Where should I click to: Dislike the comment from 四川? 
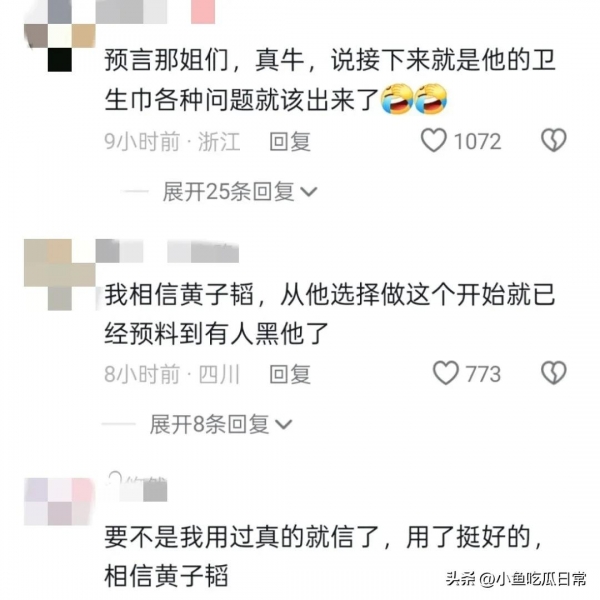pyautogui.click(x=553, y=374)
